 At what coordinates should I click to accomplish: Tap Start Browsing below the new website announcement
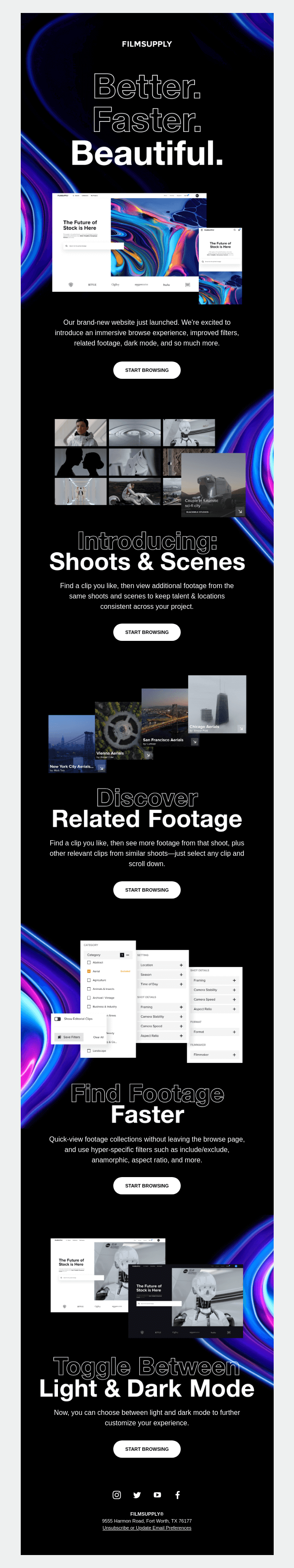click(x=147, y=370)
